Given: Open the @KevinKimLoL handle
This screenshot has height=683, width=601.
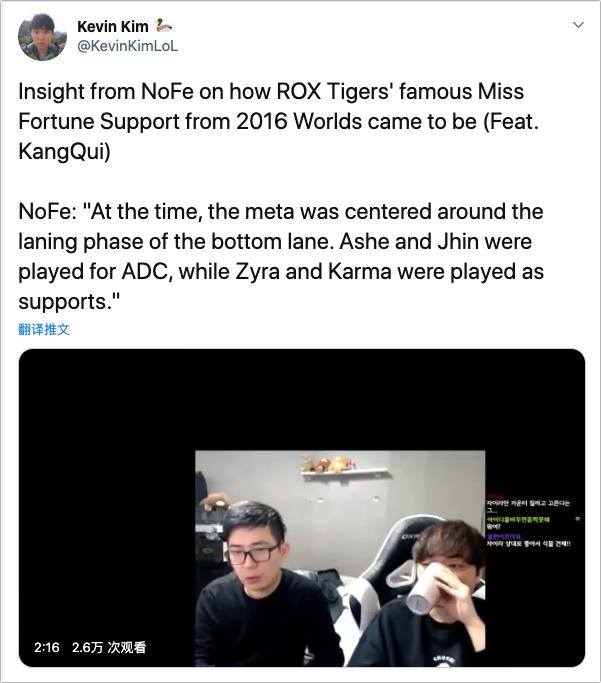Looking at the screenshot, I should pos(127,46).
